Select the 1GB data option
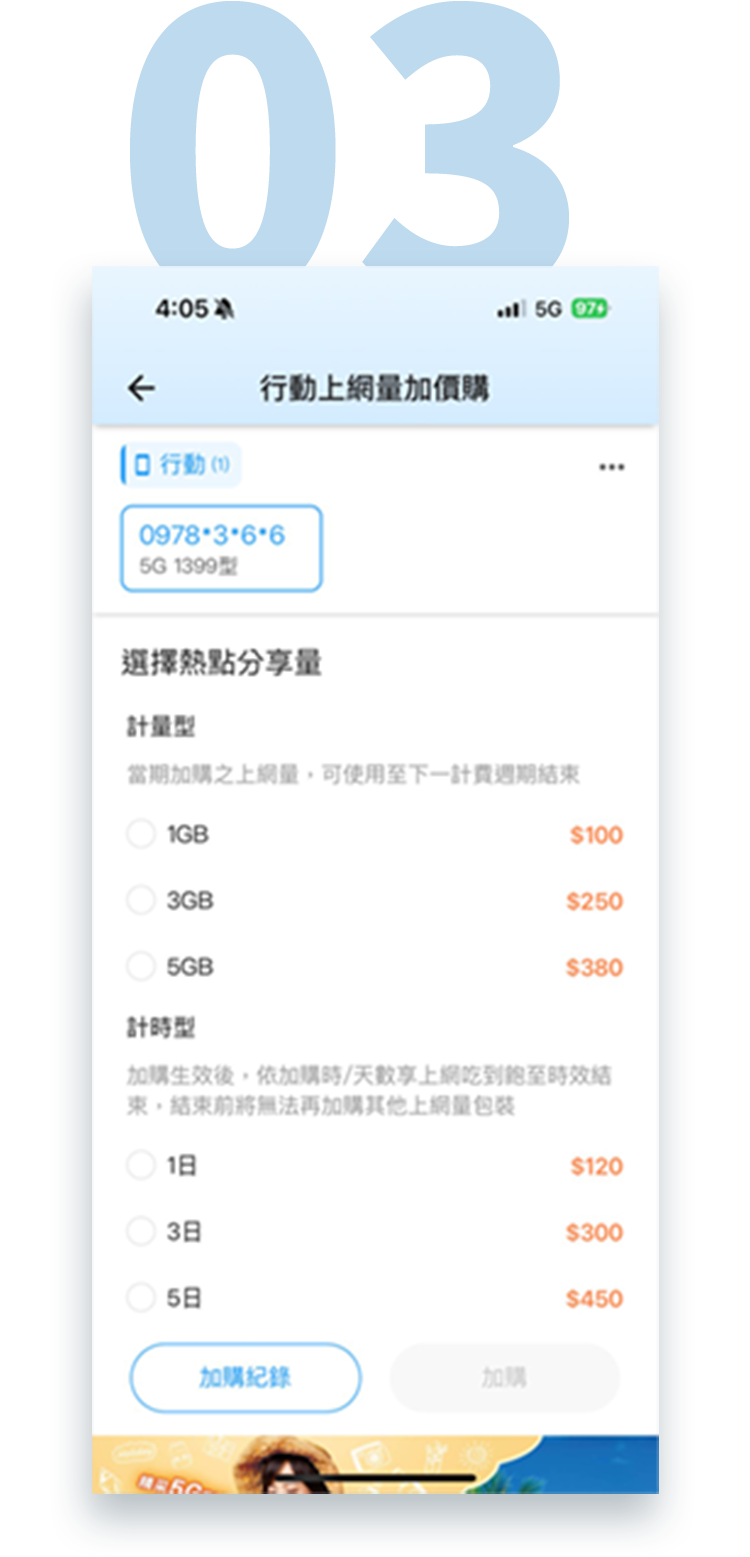The width and height of the screenshot is (750, 1557). click(141, 834)
